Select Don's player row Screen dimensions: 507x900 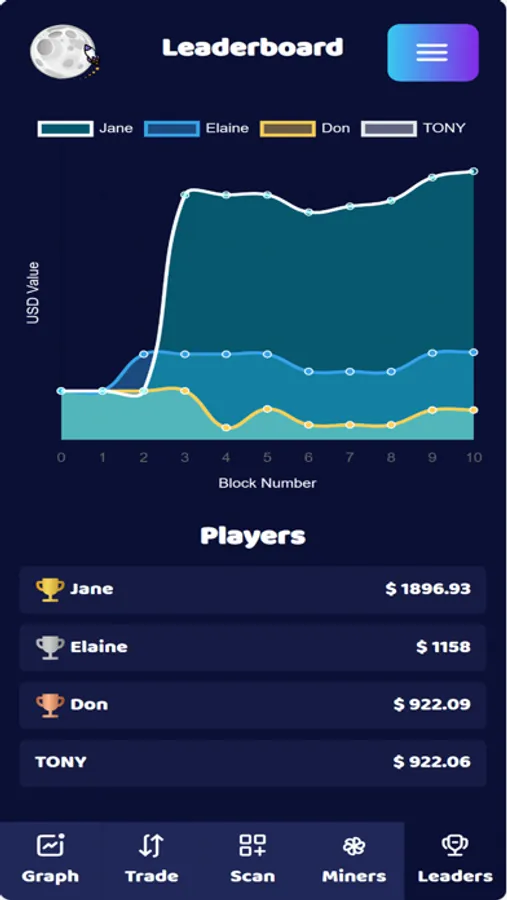pyautogui.click(x=253, y=705)
